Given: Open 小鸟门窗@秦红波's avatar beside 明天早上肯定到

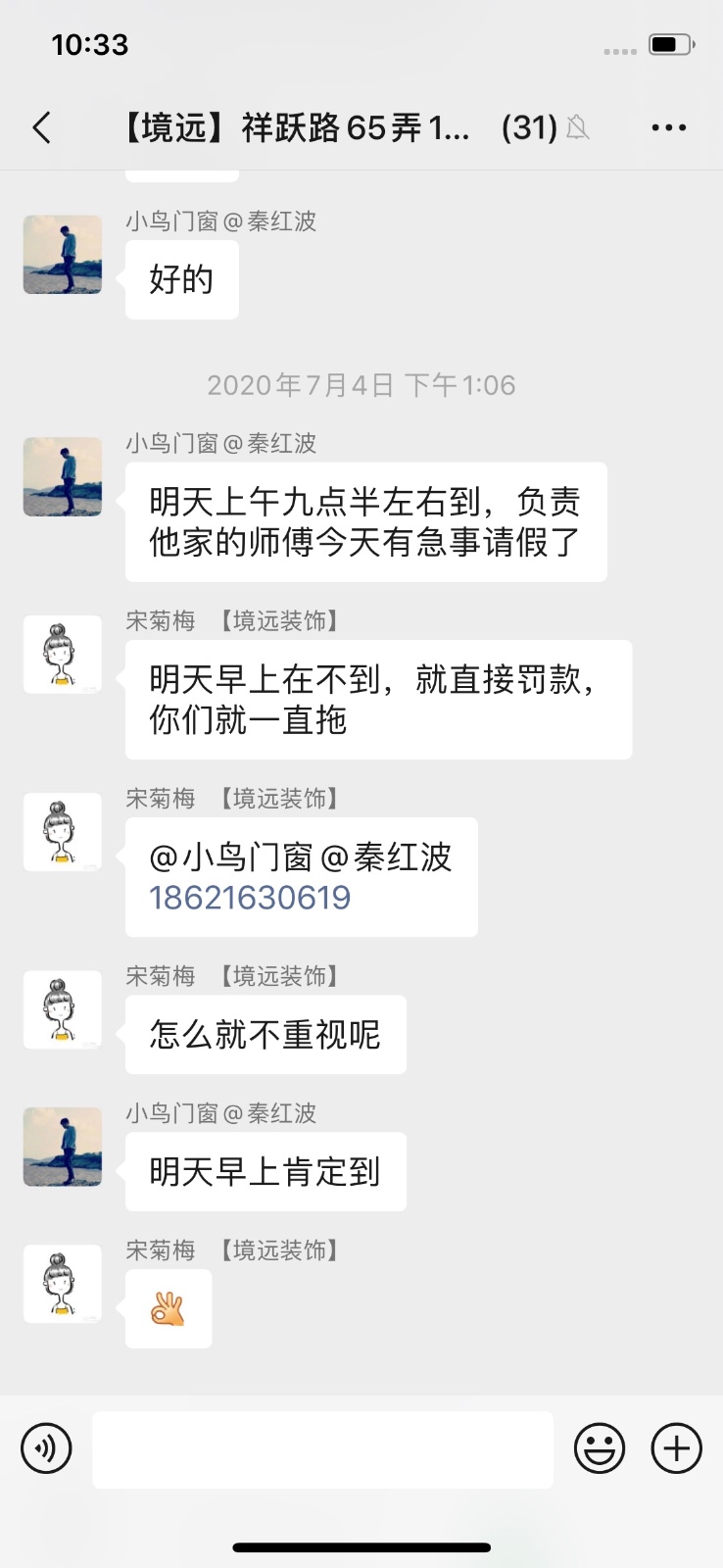Looking at the screenshot, I should (x=63, y=1147).
